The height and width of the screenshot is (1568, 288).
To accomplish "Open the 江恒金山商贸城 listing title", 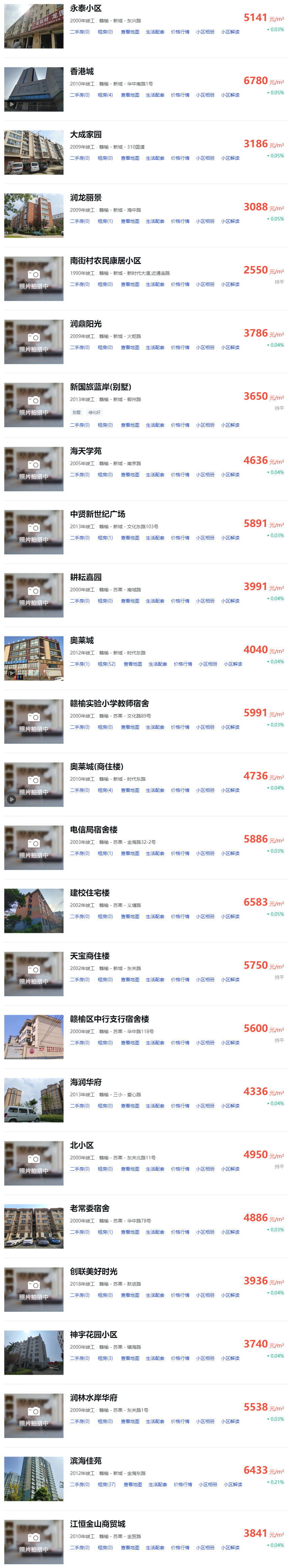I will [x=97, y=1524].
